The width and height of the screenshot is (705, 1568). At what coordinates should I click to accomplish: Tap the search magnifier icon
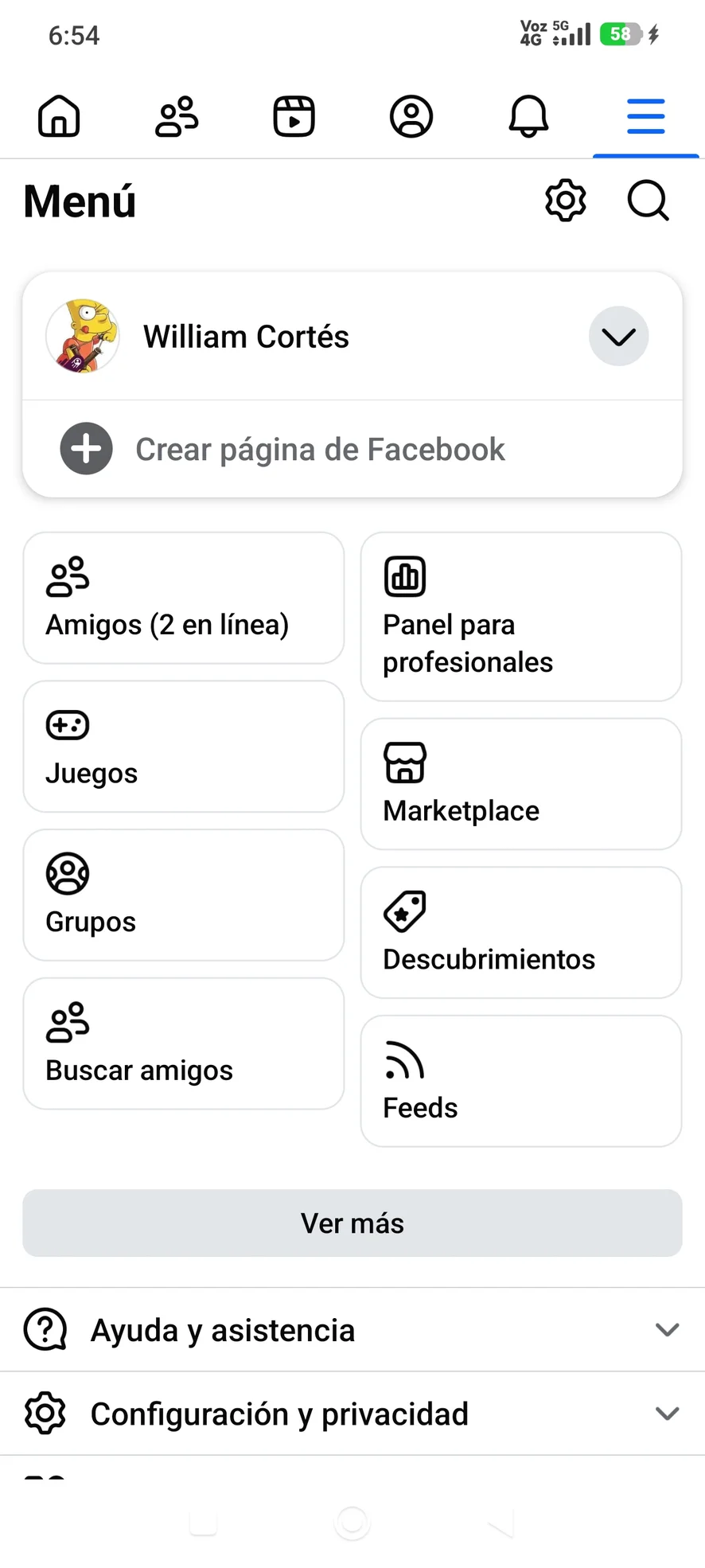click(x=648, y=201)
